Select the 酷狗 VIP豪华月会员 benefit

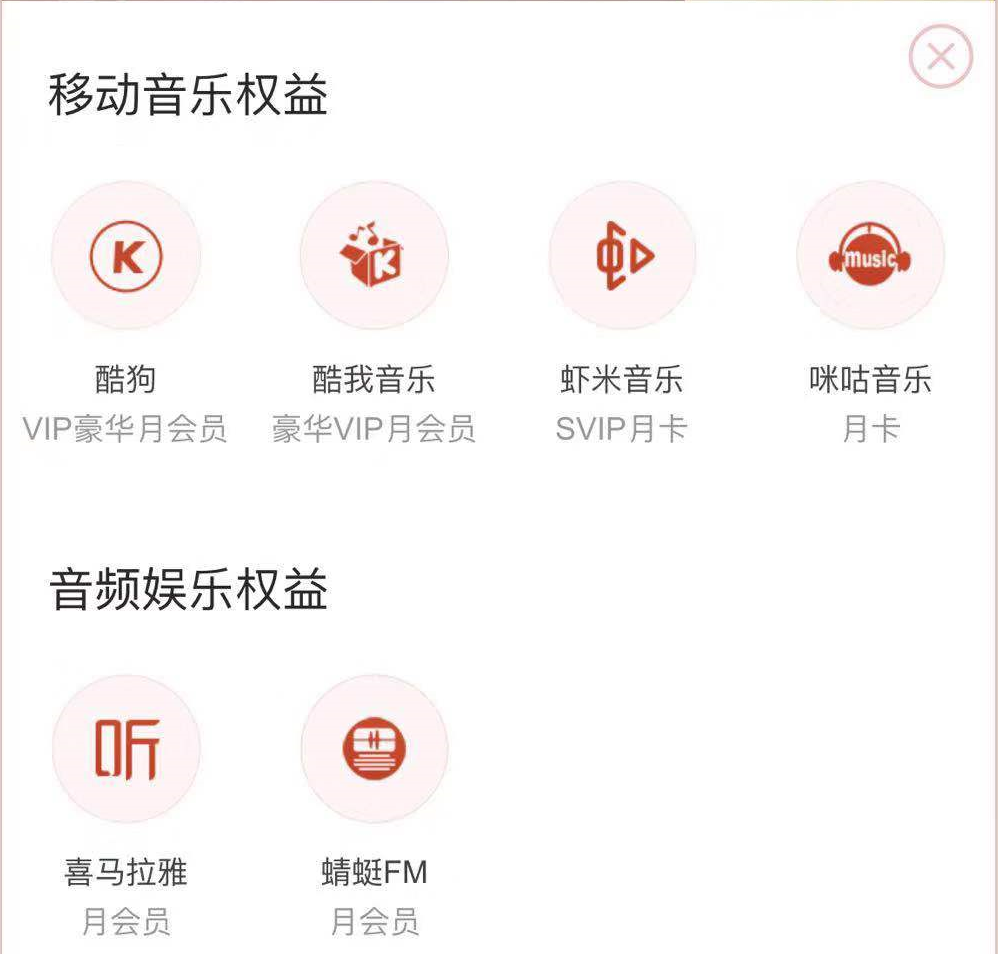[126, 257]
